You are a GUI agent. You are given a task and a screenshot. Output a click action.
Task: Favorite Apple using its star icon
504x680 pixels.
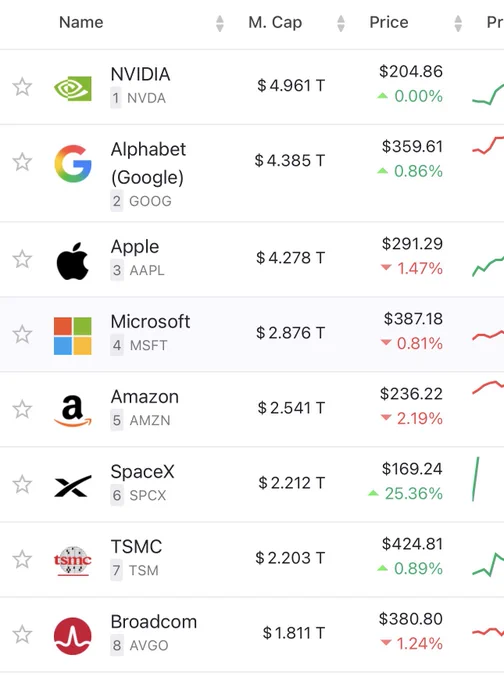pos(22,259)
